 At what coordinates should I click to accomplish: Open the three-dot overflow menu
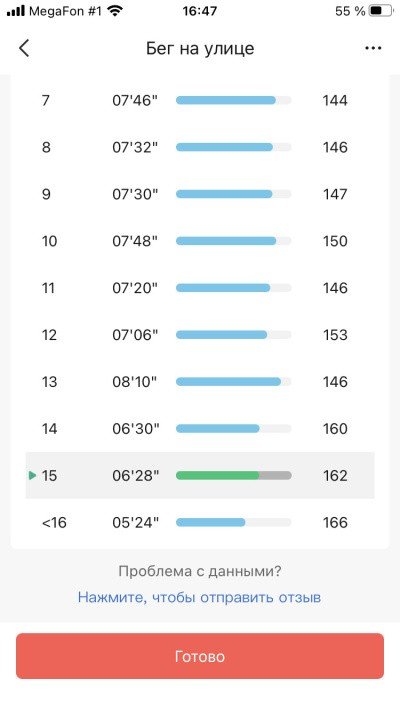(x=373, y=48)
